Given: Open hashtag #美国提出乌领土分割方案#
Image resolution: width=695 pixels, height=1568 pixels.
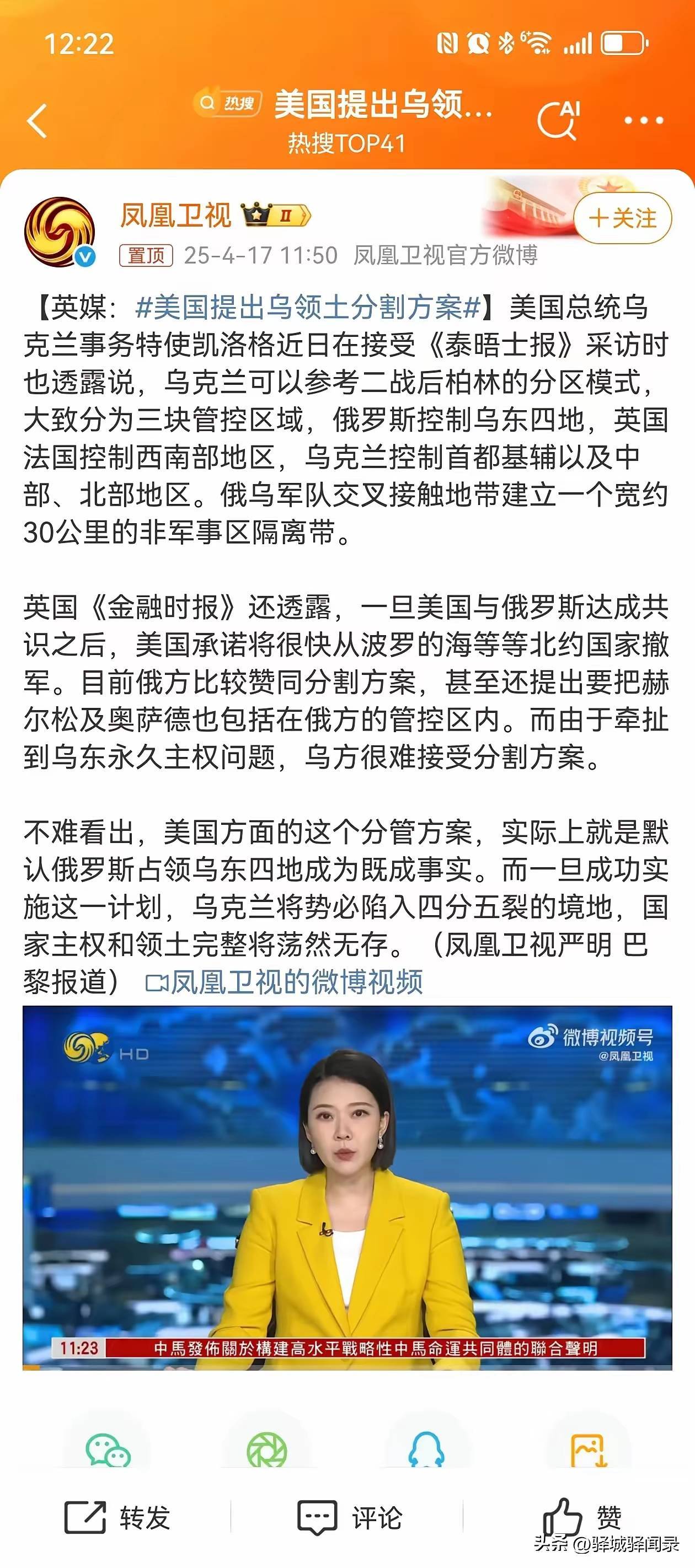Looking at the screenshot, I should click(308, 307).
